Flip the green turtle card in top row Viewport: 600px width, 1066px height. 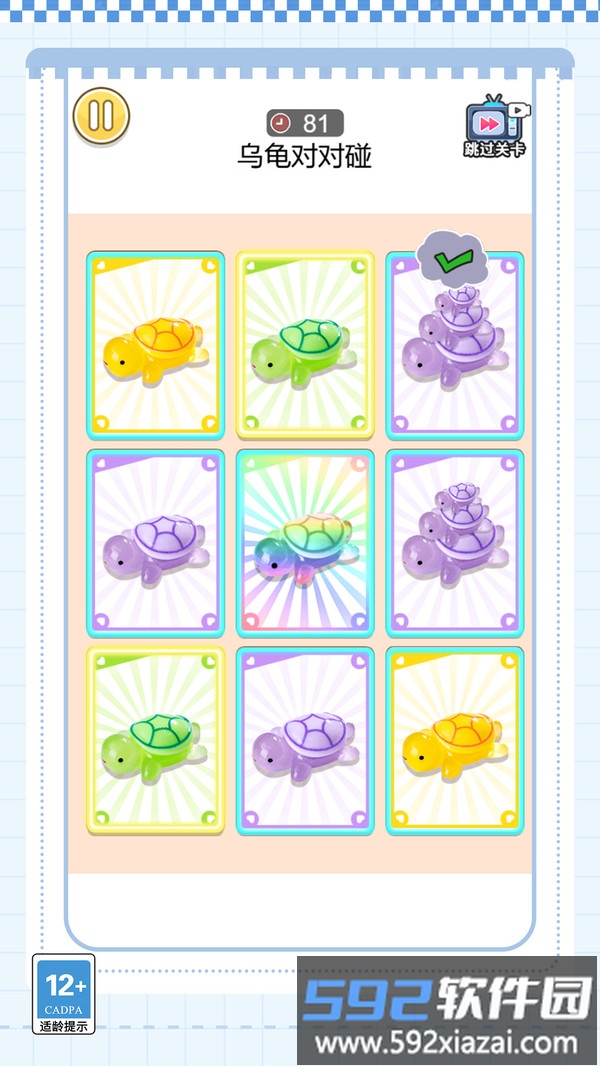[305, 345]
